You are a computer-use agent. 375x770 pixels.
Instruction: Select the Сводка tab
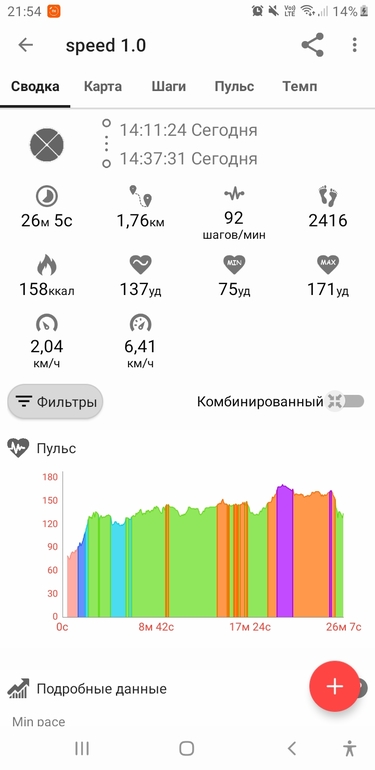[35, 87]
